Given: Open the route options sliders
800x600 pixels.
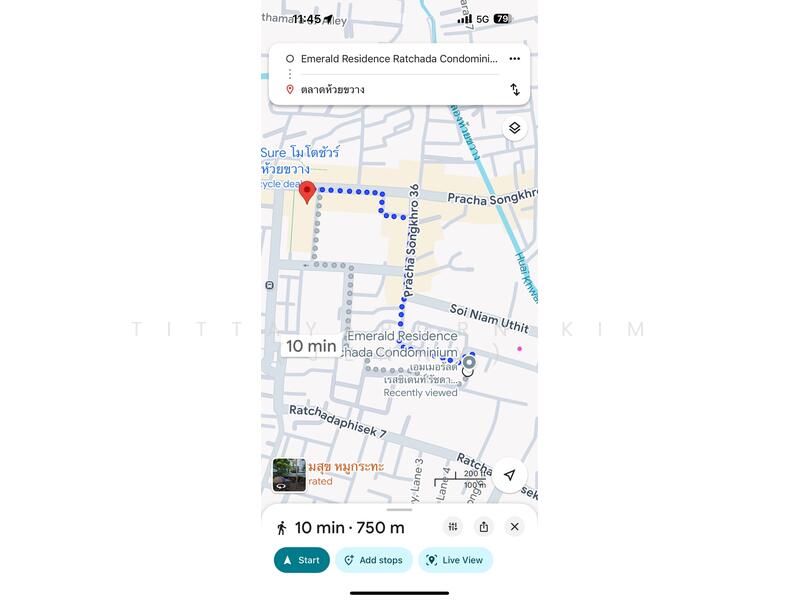Looking at the screenshot, I should tap(453, 527).
